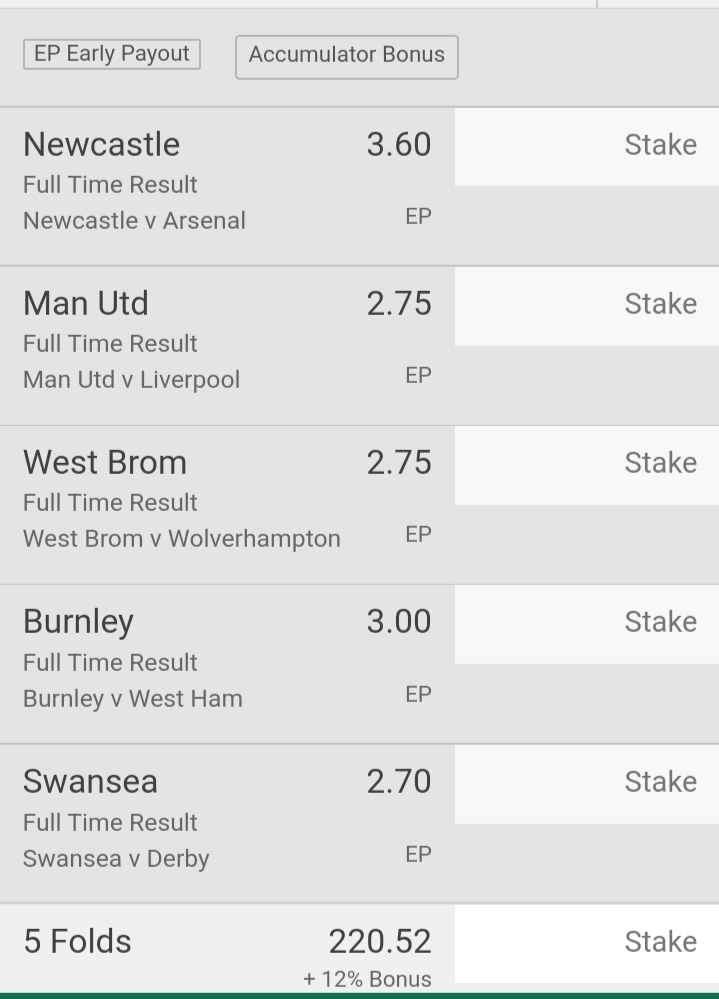Tap the EP Early Payout badge
This screenshot has height=999, width=719.
pos(112,54)
